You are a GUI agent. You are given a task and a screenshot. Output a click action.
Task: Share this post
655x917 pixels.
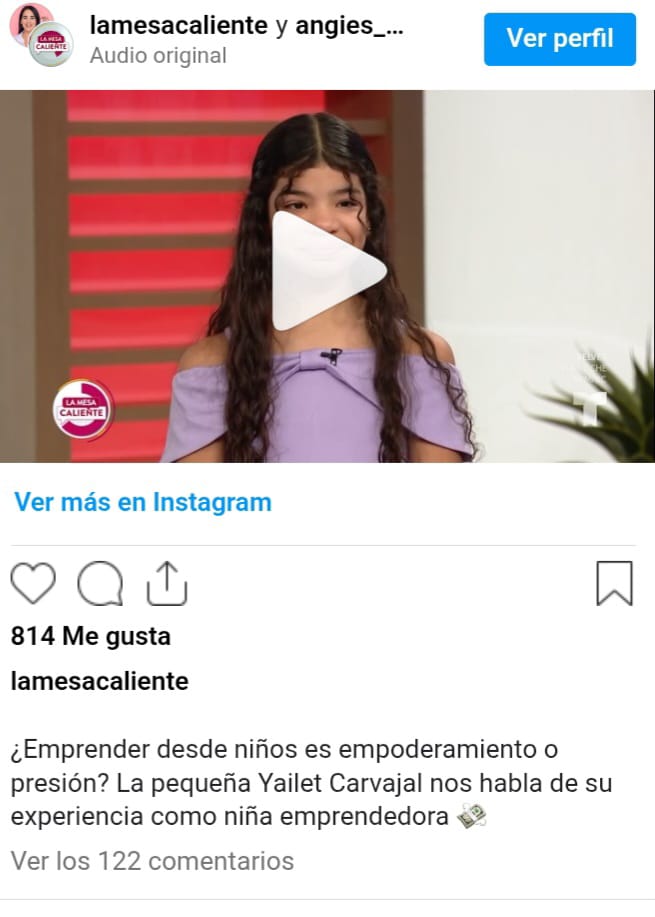coord(167,583)
